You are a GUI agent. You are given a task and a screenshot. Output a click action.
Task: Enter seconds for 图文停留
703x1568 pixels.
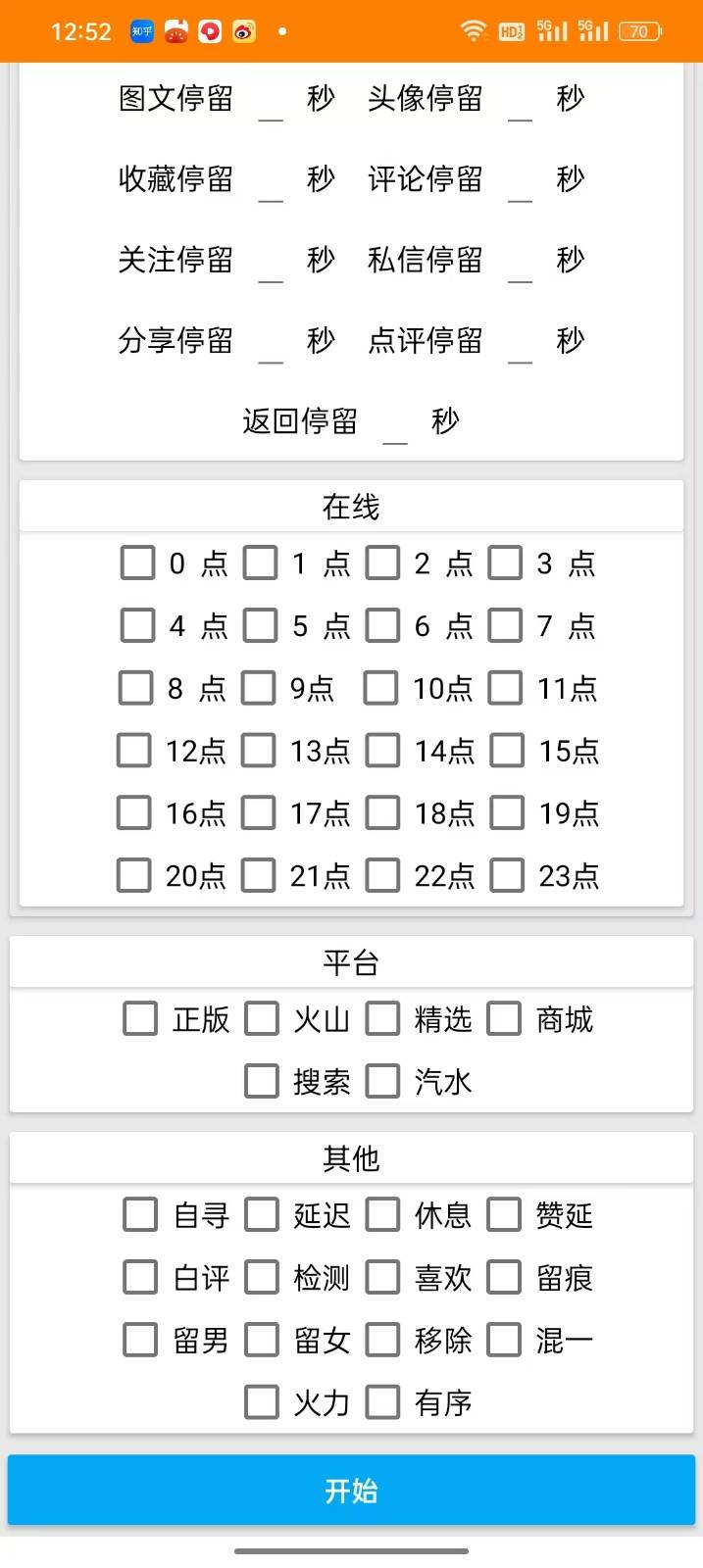point(271,99)
